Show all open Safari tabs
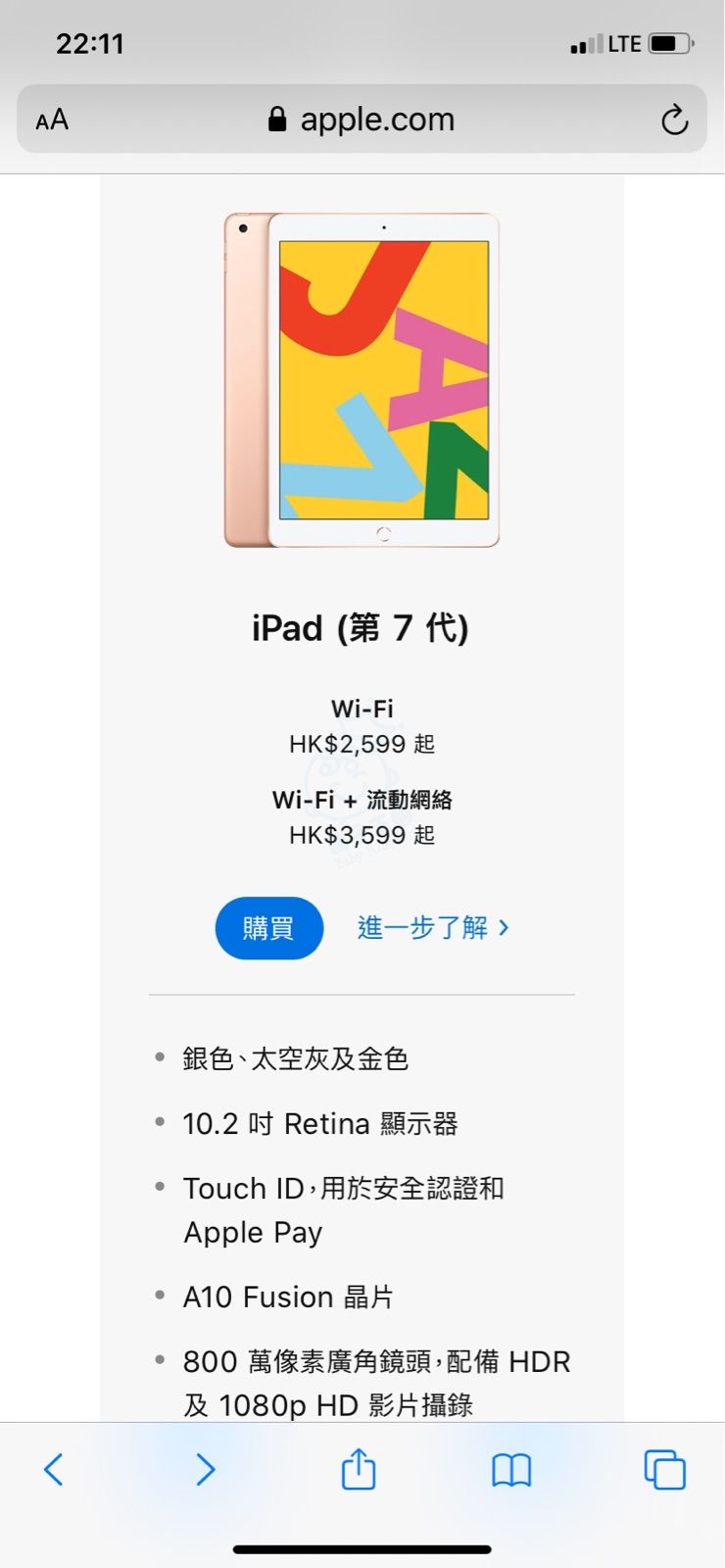Screen dimensions: 725x1568 click(x=664, y=1469)
